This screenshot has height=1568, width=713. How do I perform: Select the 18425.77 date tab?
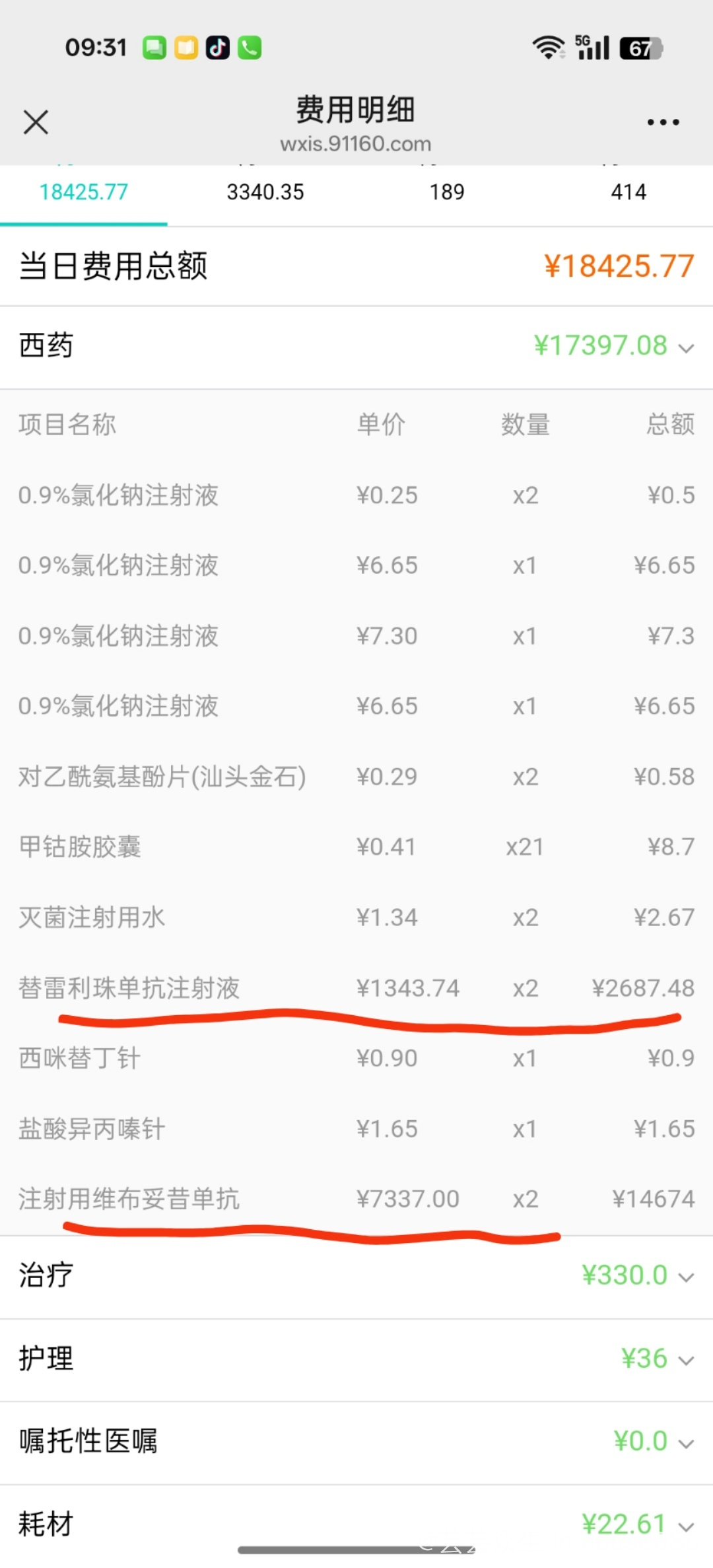(x=83, y=192)
